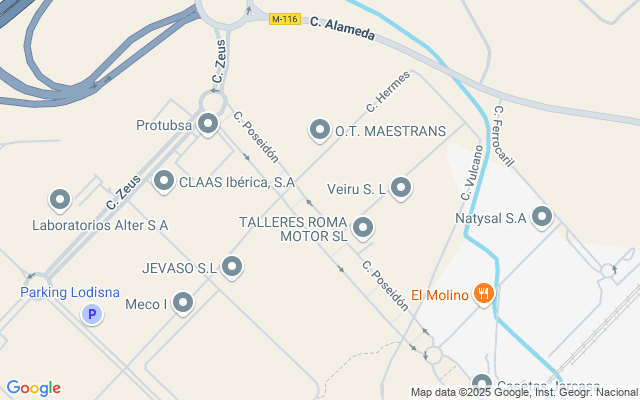Open Veiru S. L place pin
This screenshot has height=400, width=640.
[x=401, y=187]
